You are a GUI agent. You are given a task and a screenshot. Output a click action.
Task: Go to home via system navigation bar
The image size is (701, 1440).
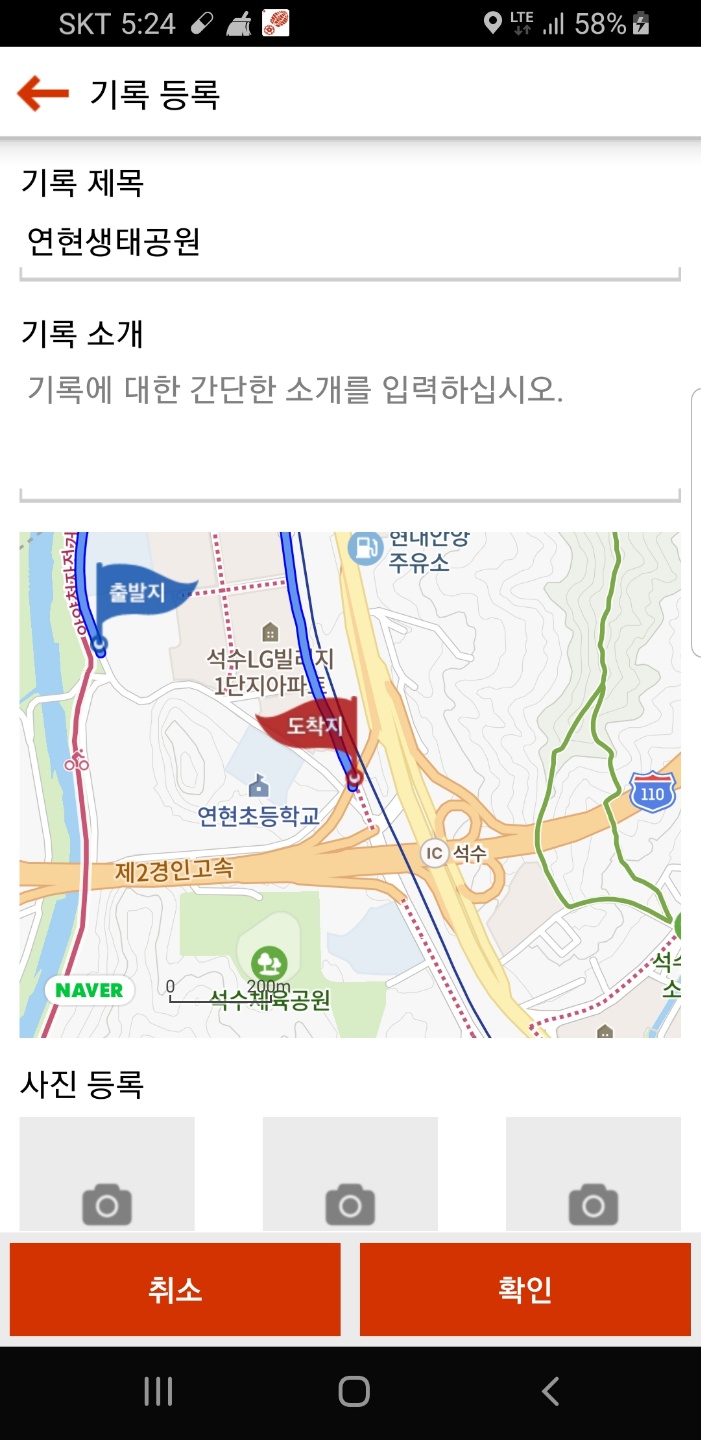[353, 1391]
